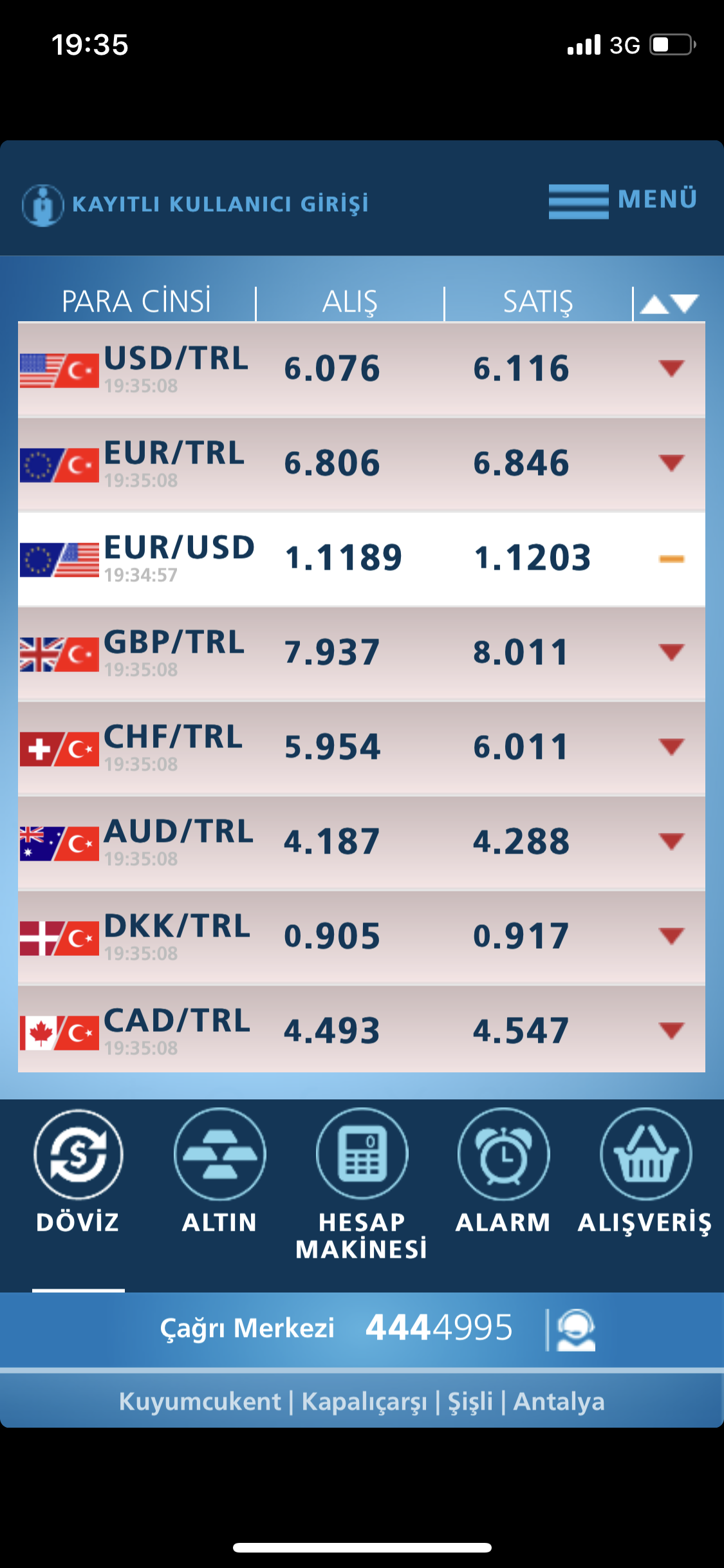Open the EUR/USD rate row
The height and width of the screenshot is (1568, 724).
(361, 559)
